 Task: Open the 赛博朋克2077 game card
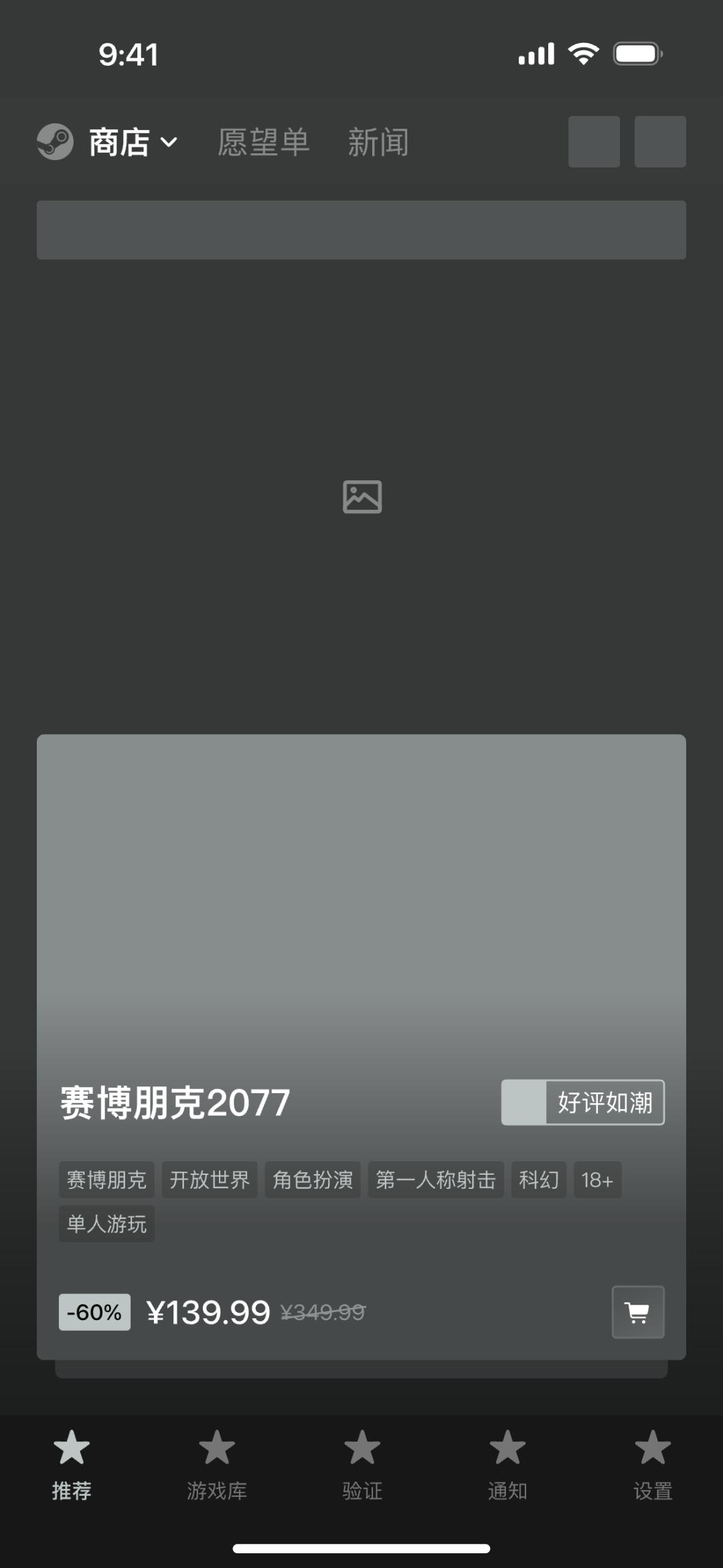pyautogui.click(x=361, y=938)
